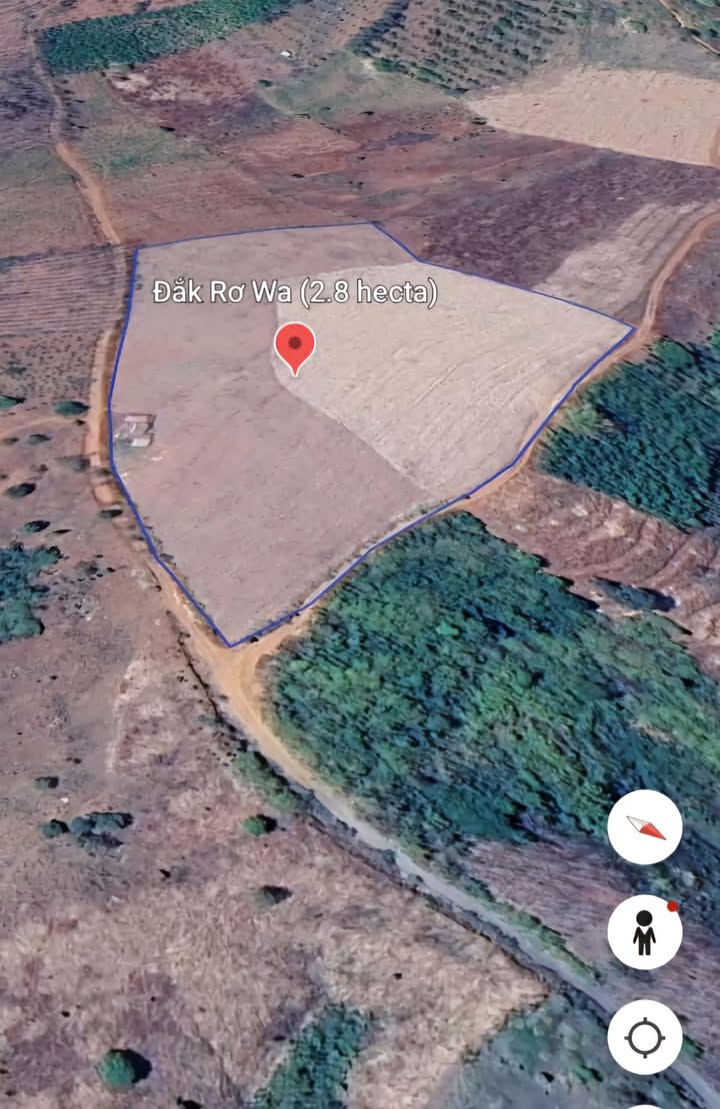This screenshot has width=720, height=1109.
Task: Open the red Đắk Rơ Wa placemark pin
Action: [295, 347]
